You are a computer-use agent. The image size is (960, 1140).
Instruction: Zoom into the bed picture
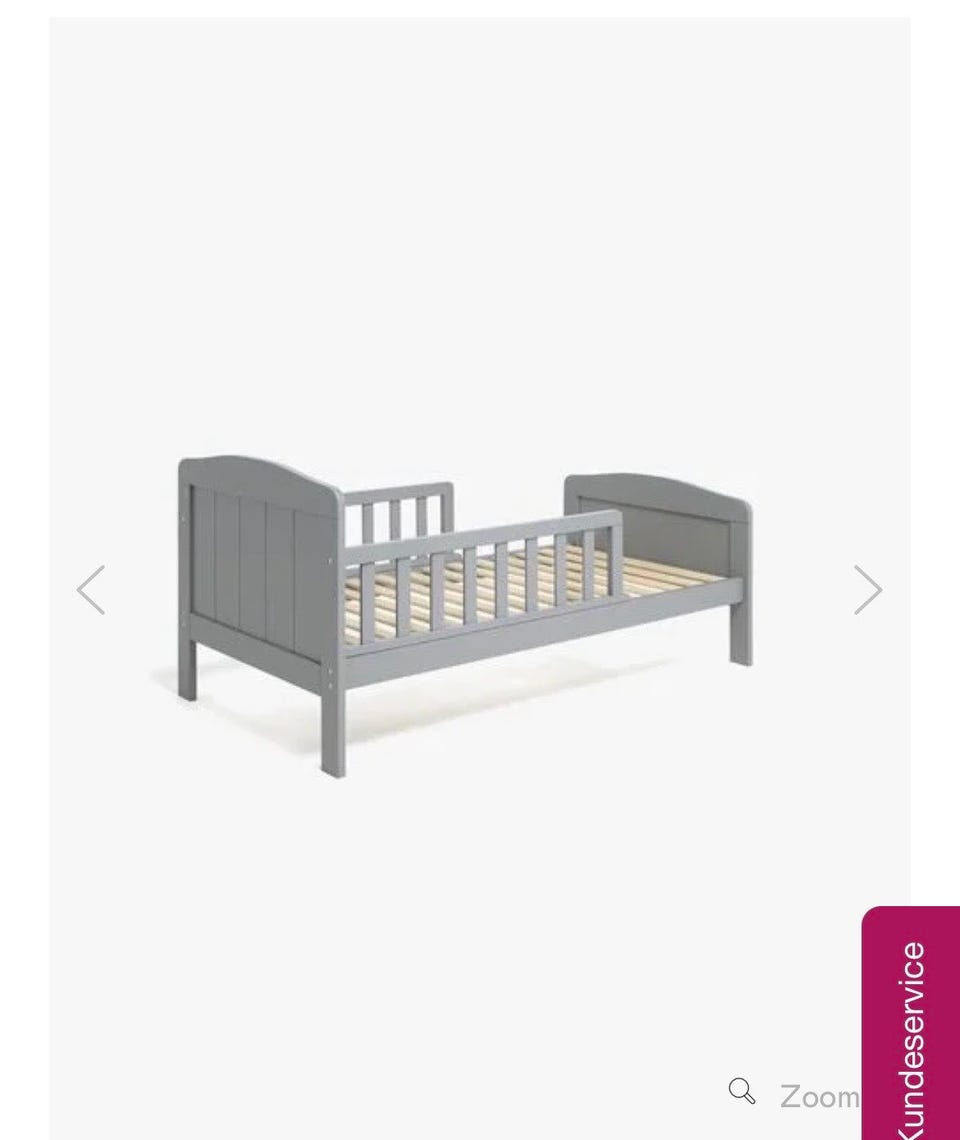tap(794, 1095)
